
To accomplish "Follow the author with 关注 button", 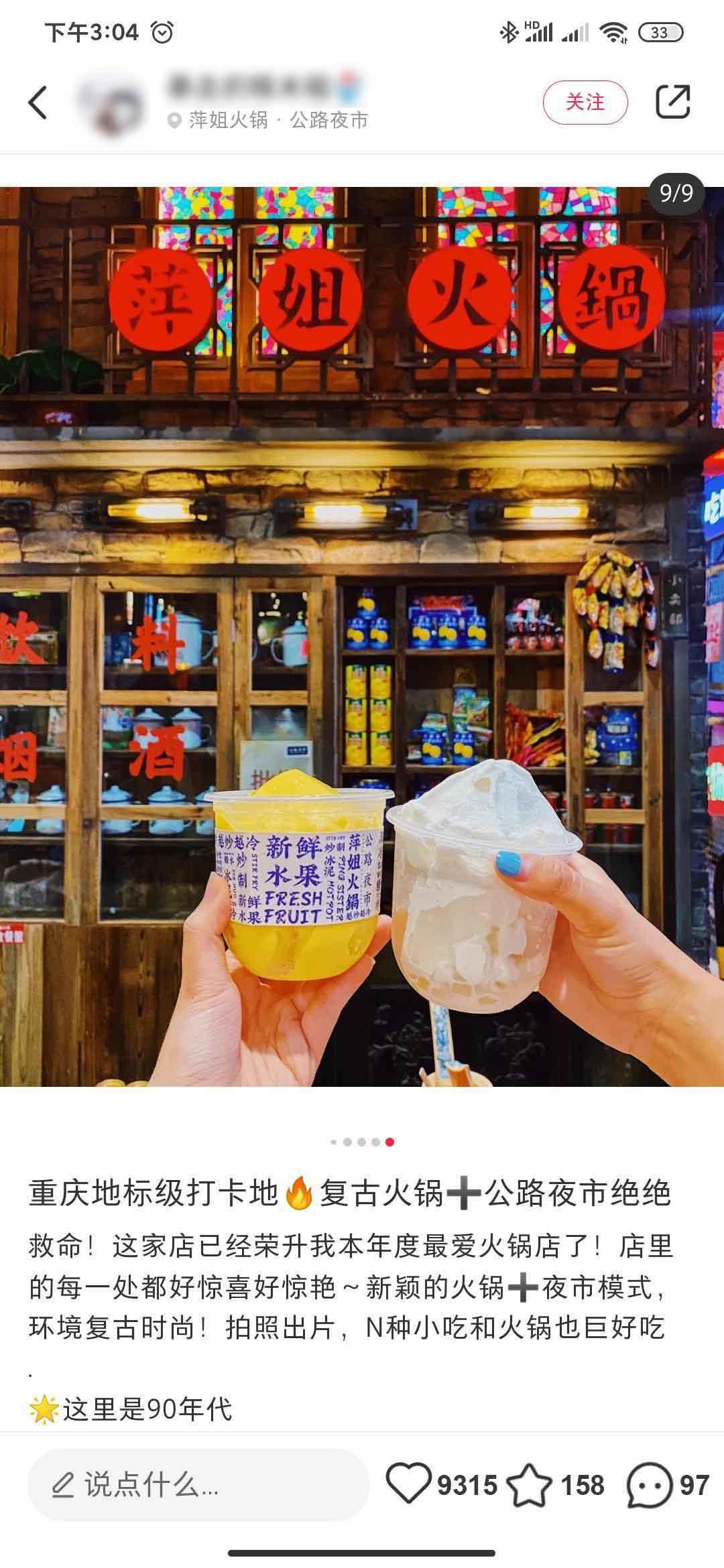I will pos(585,103).
